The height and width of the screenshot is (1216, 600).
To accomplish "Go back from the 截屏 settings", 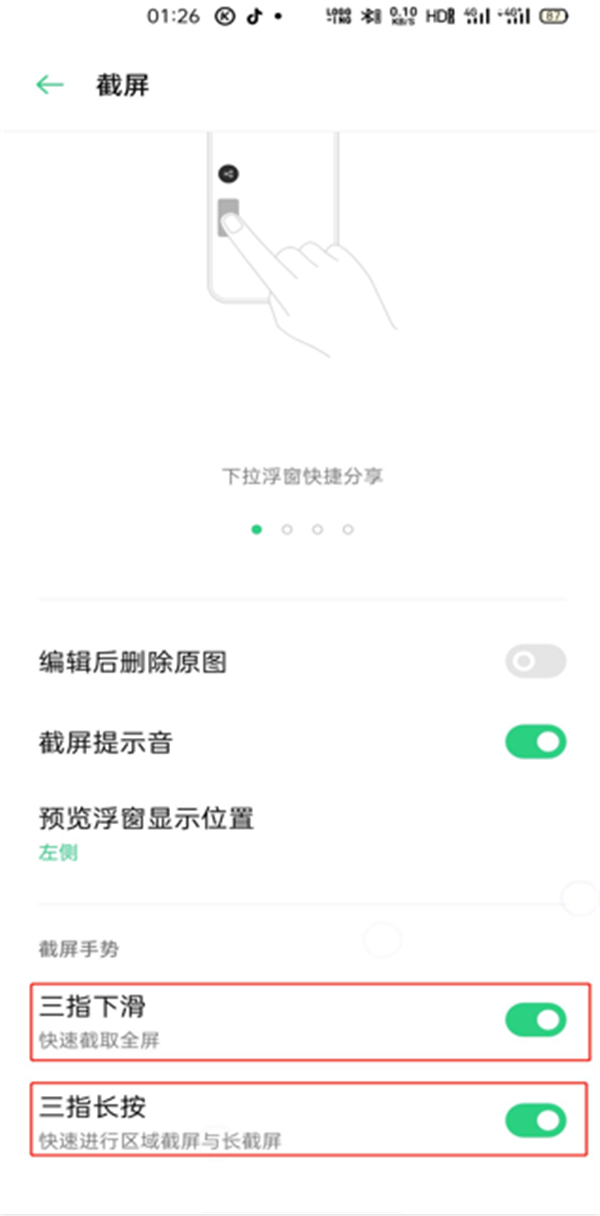I will 49,85.
